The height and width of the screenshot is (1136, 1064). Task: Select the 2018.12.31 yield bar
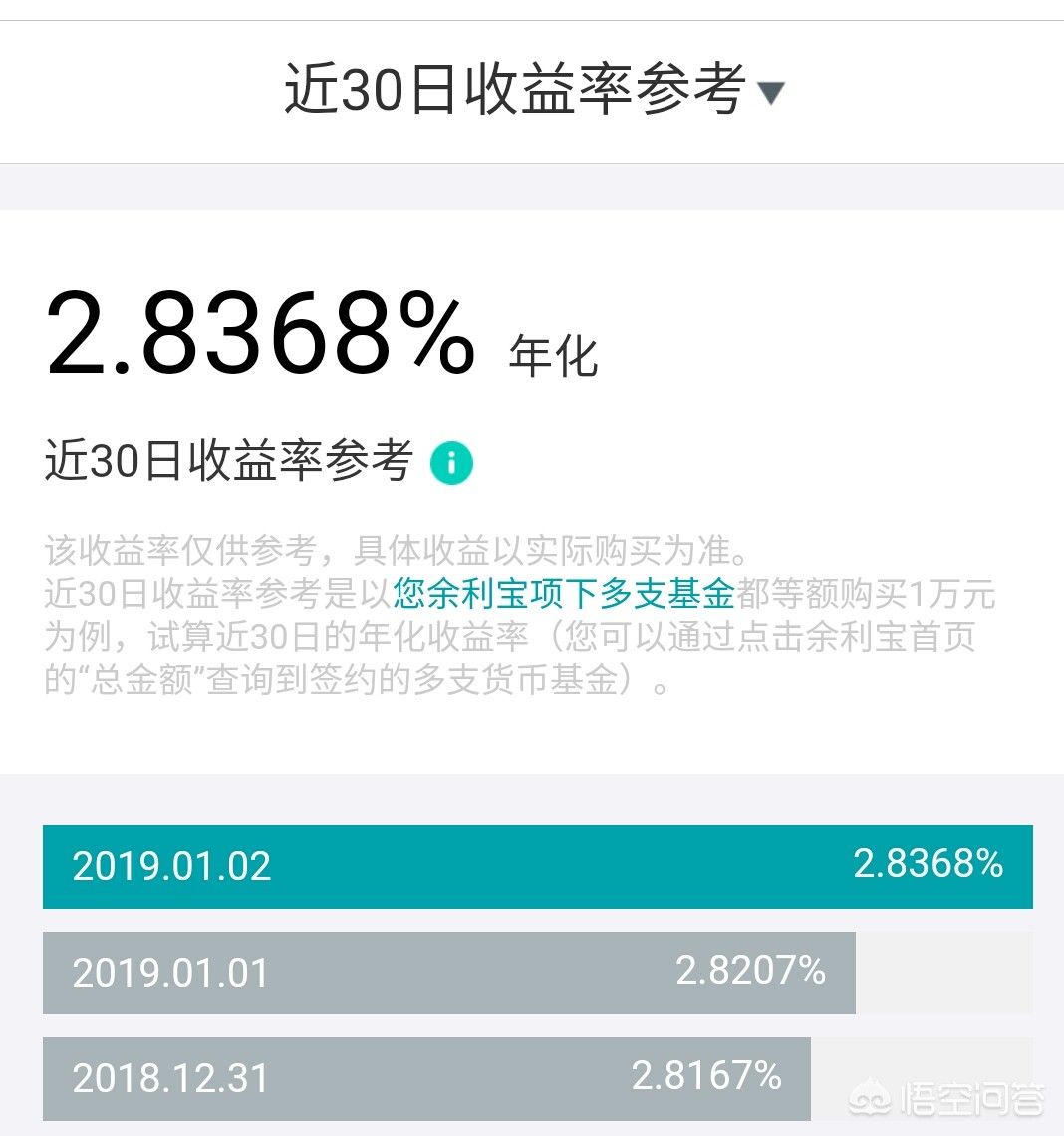tap(426, 1078)
